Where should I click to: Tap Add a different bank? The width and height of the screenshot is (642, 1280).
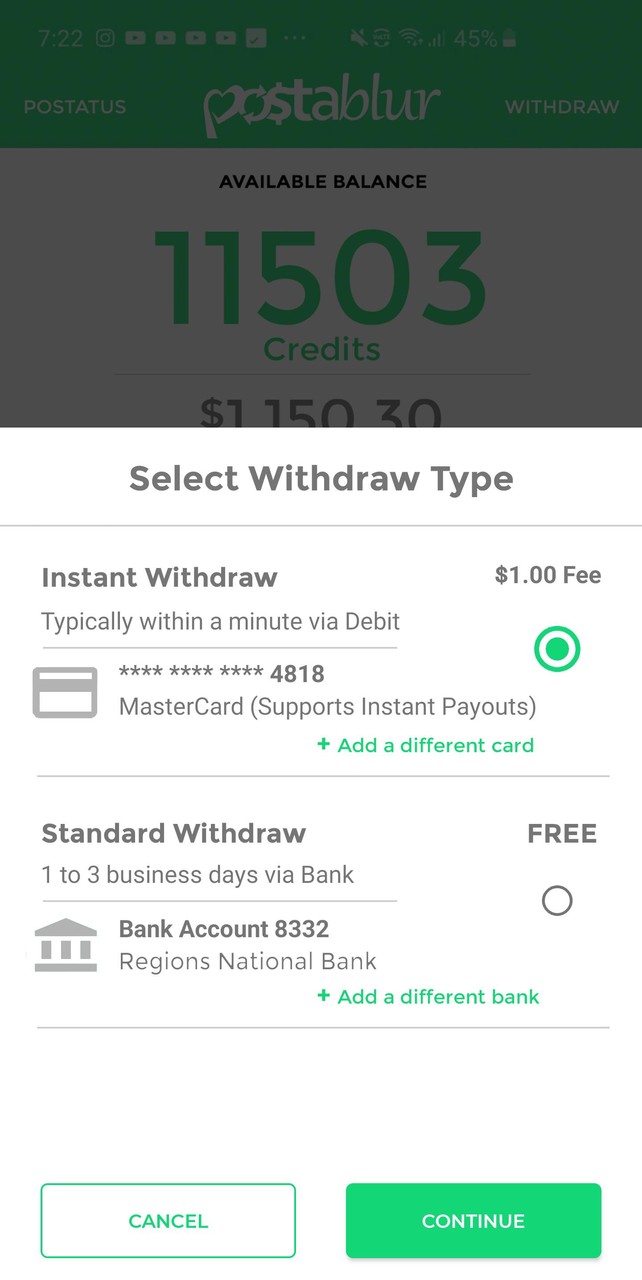(428, 996)
